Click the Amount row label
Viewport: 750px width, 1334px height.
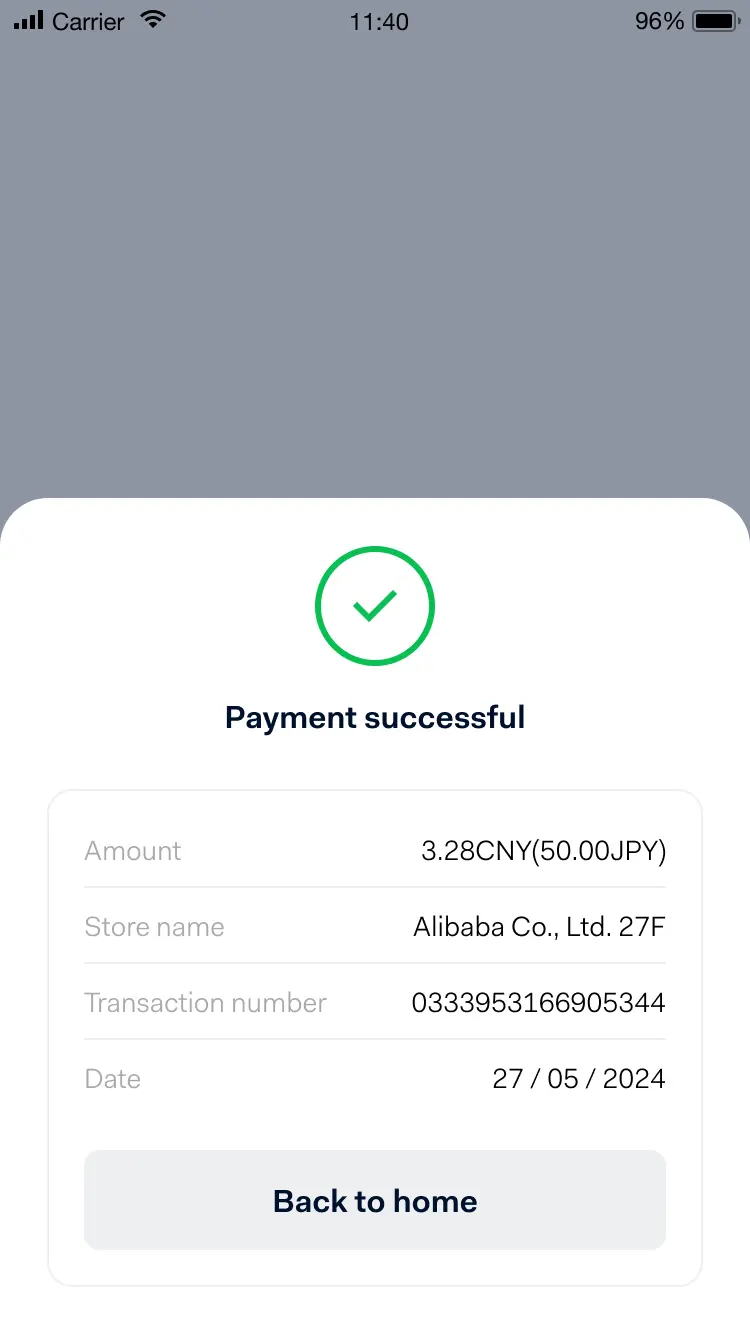point(132,851)
